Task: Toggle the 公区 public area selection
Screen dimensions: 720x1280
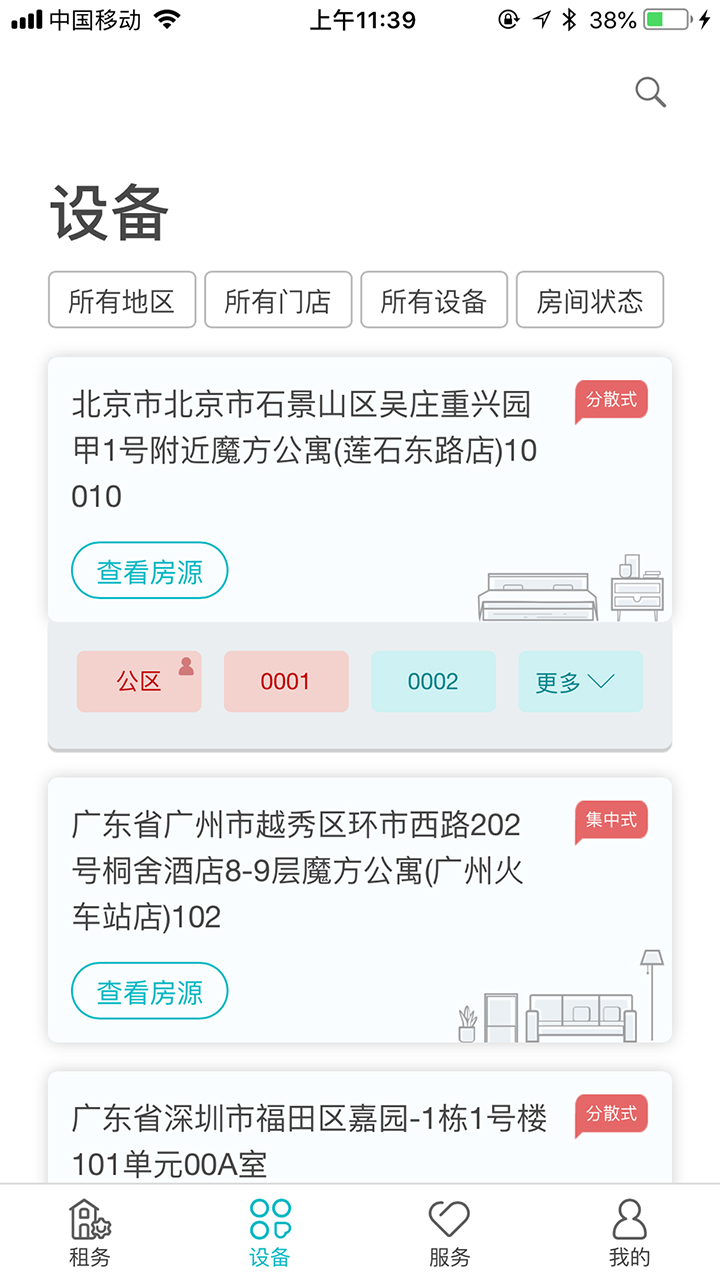Action: [x=138, y=681]
